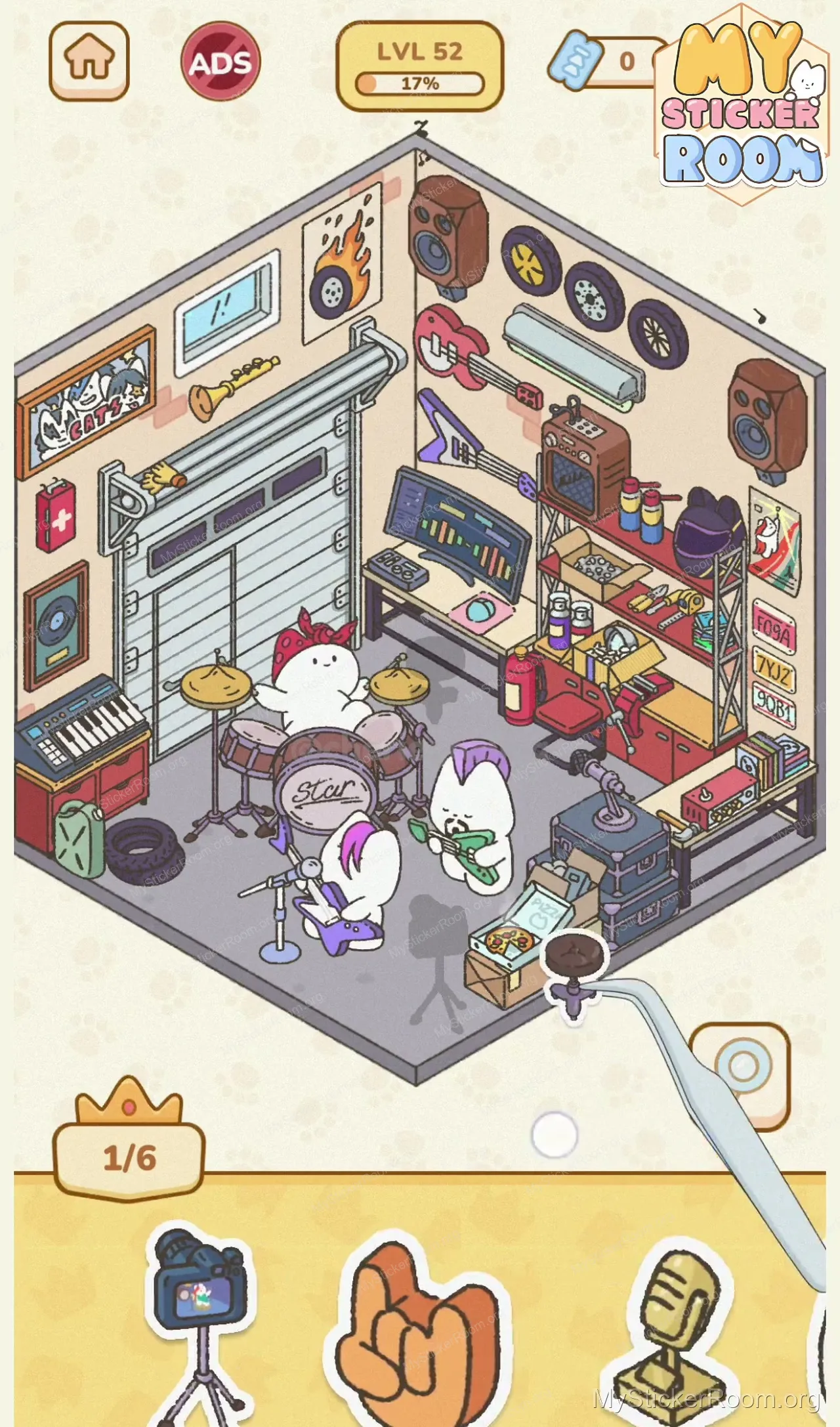Screen dimensions: 840x1427
Task: Tap the remove ADS button
Action: point(221,61)
